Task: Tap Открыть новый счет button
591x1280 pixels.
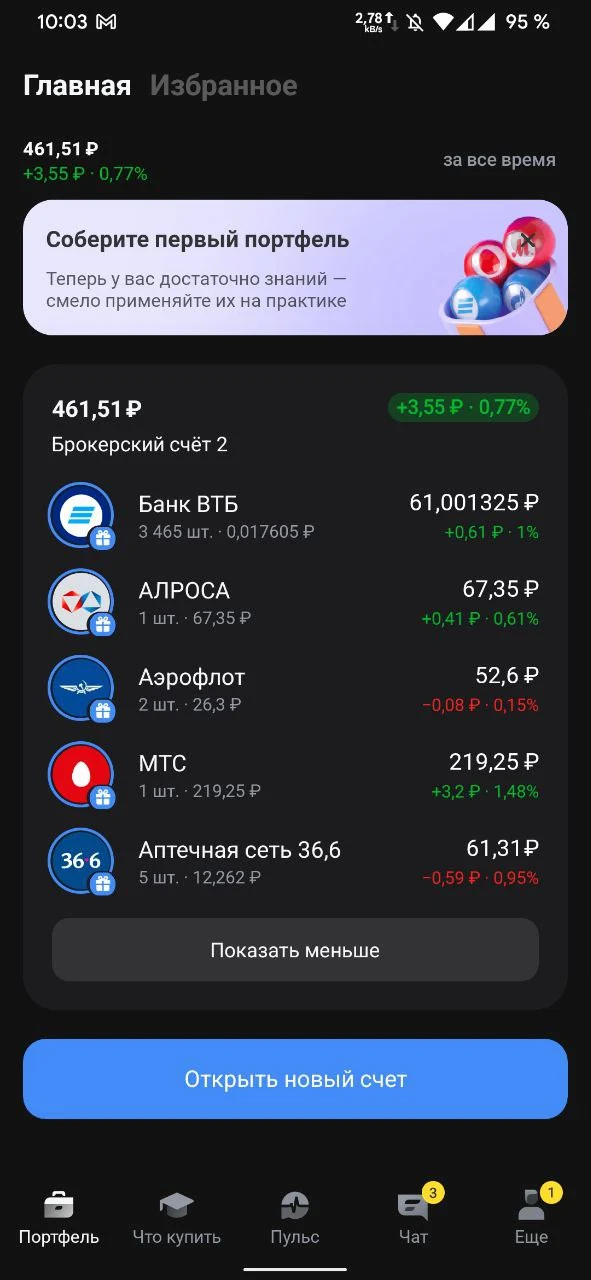Action: coord(295,1079)
